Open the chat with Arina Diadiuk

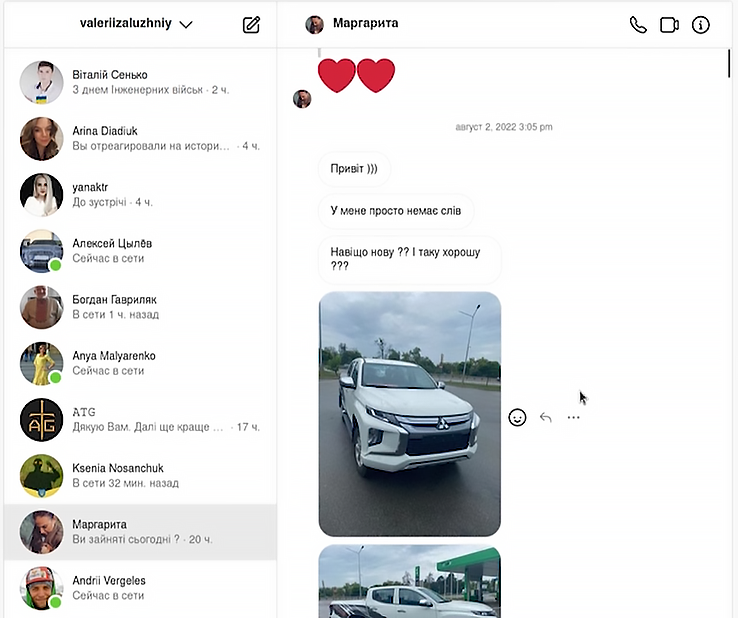pyautogui.click(x=140, y=138)
